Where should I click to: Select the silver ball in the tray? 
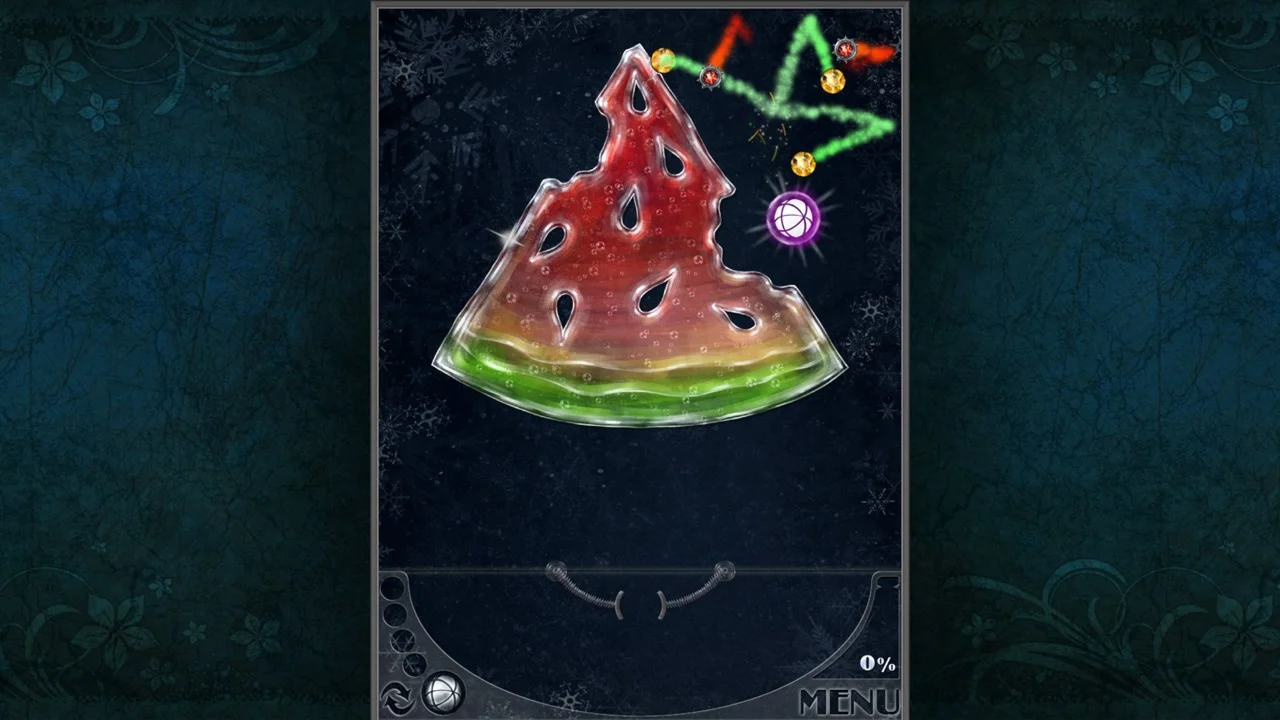(443, 693)
